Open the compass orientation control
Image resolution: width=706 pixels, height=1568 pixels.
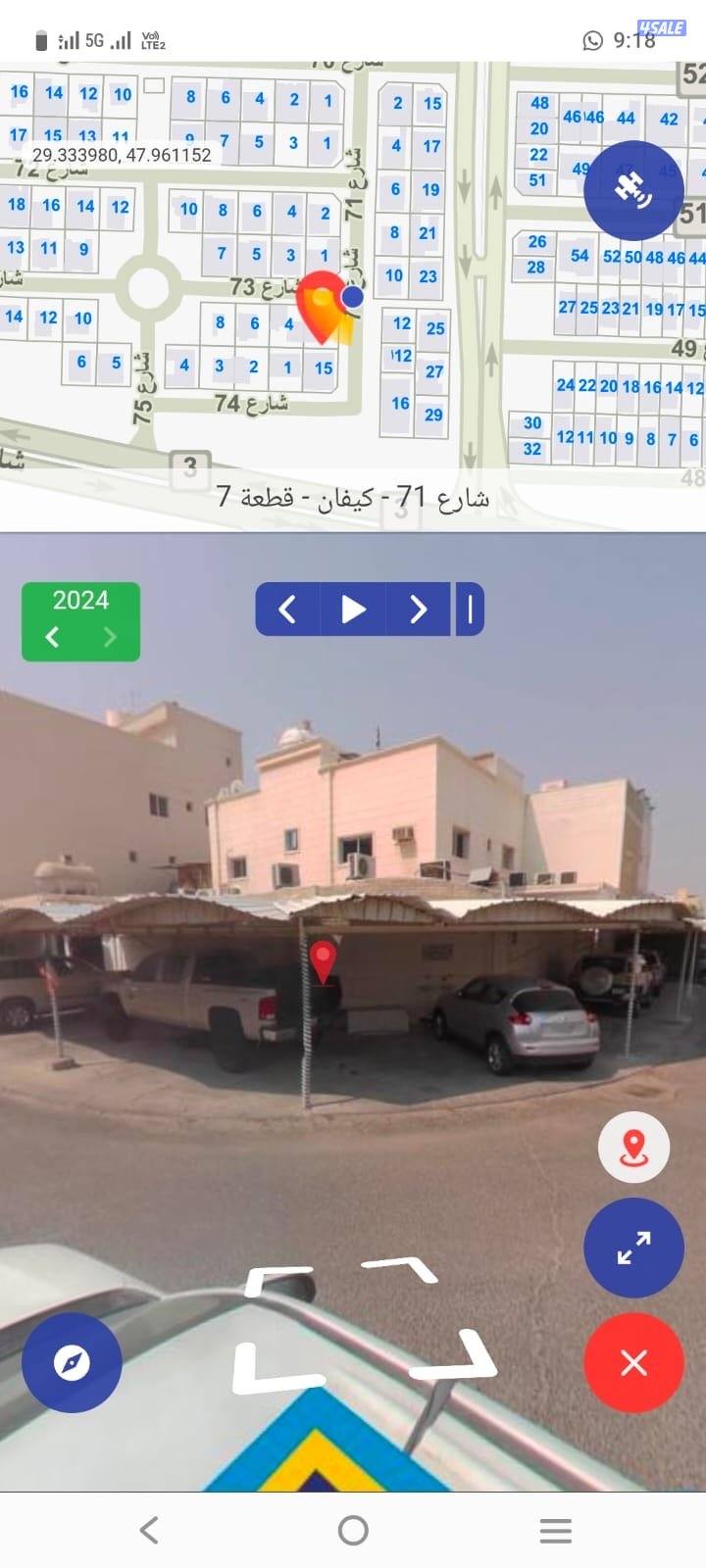point(71,1362)
